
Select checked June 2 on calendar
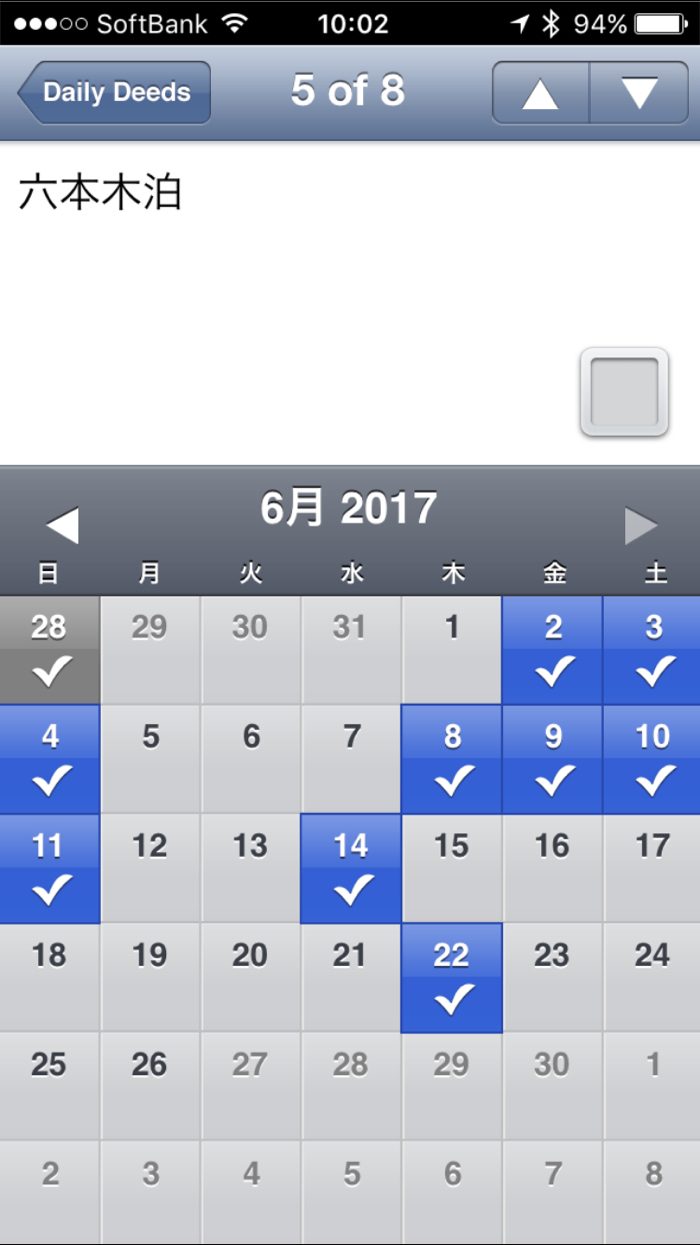[x=552, y=650]
